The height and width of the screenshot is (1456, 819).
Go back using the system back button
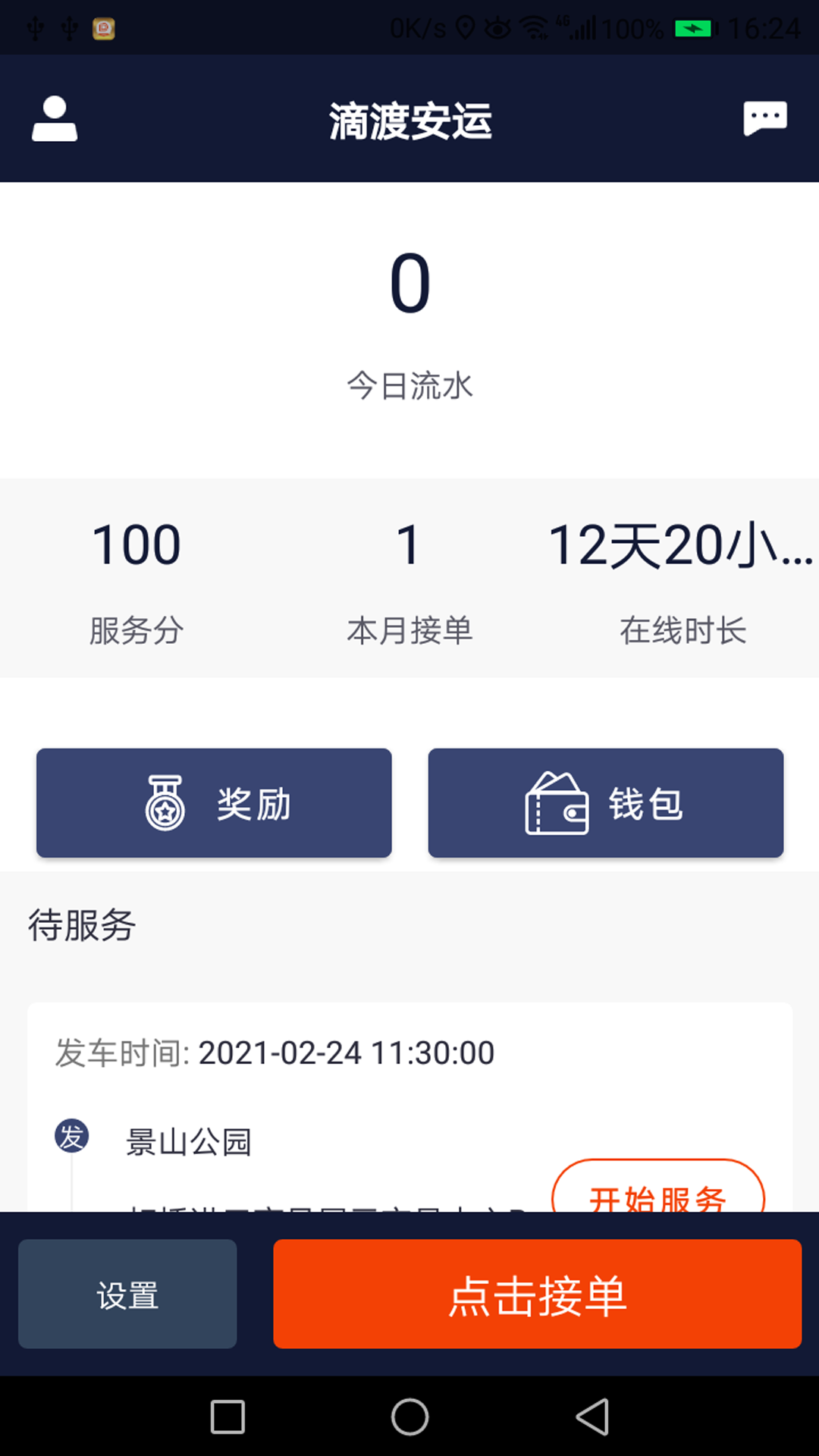tap(592, 1417)
